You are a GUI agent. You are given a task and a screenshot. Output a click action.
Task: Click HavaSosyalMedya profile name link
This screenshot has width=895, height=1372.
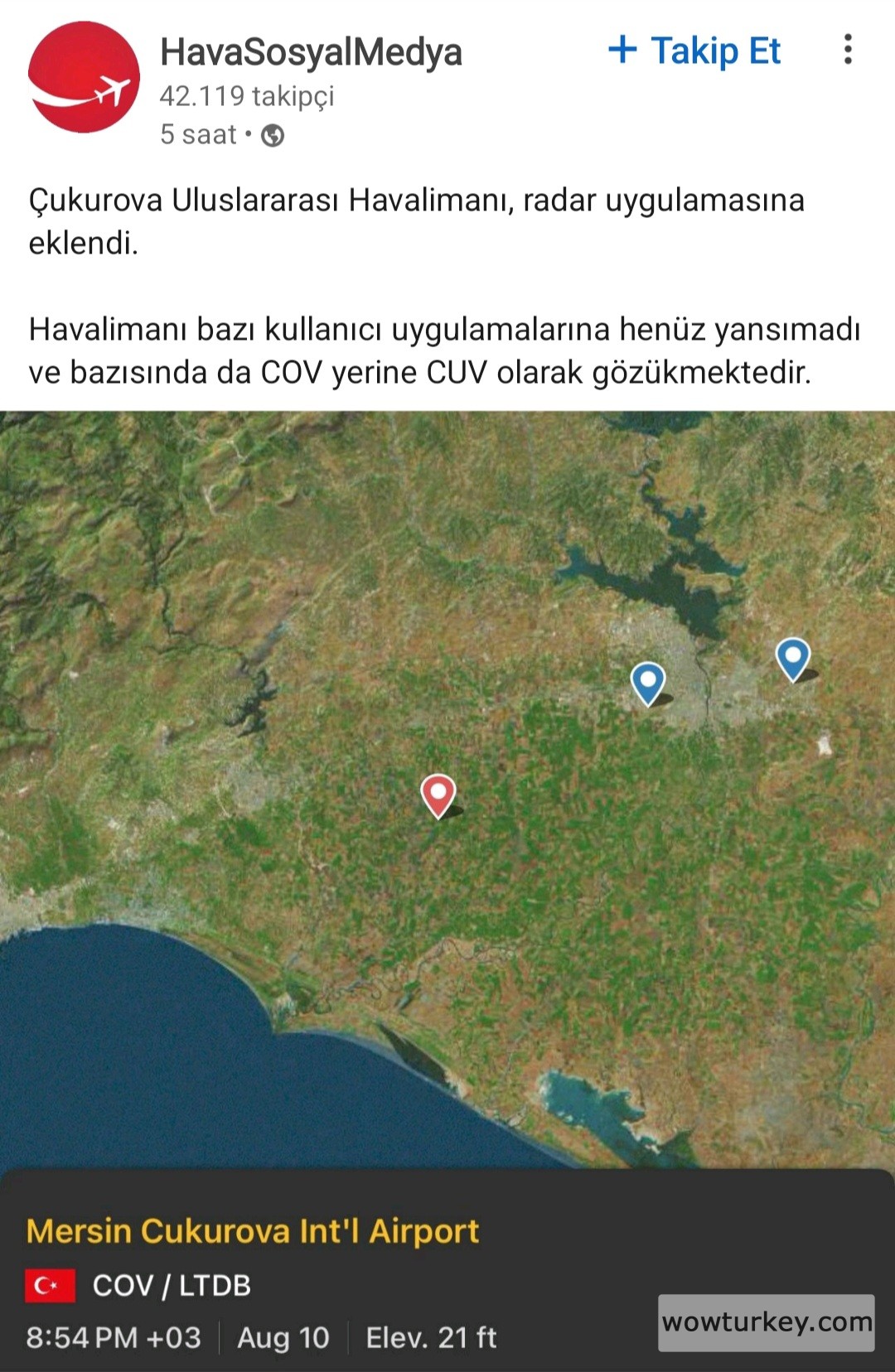tap(309, 51)
